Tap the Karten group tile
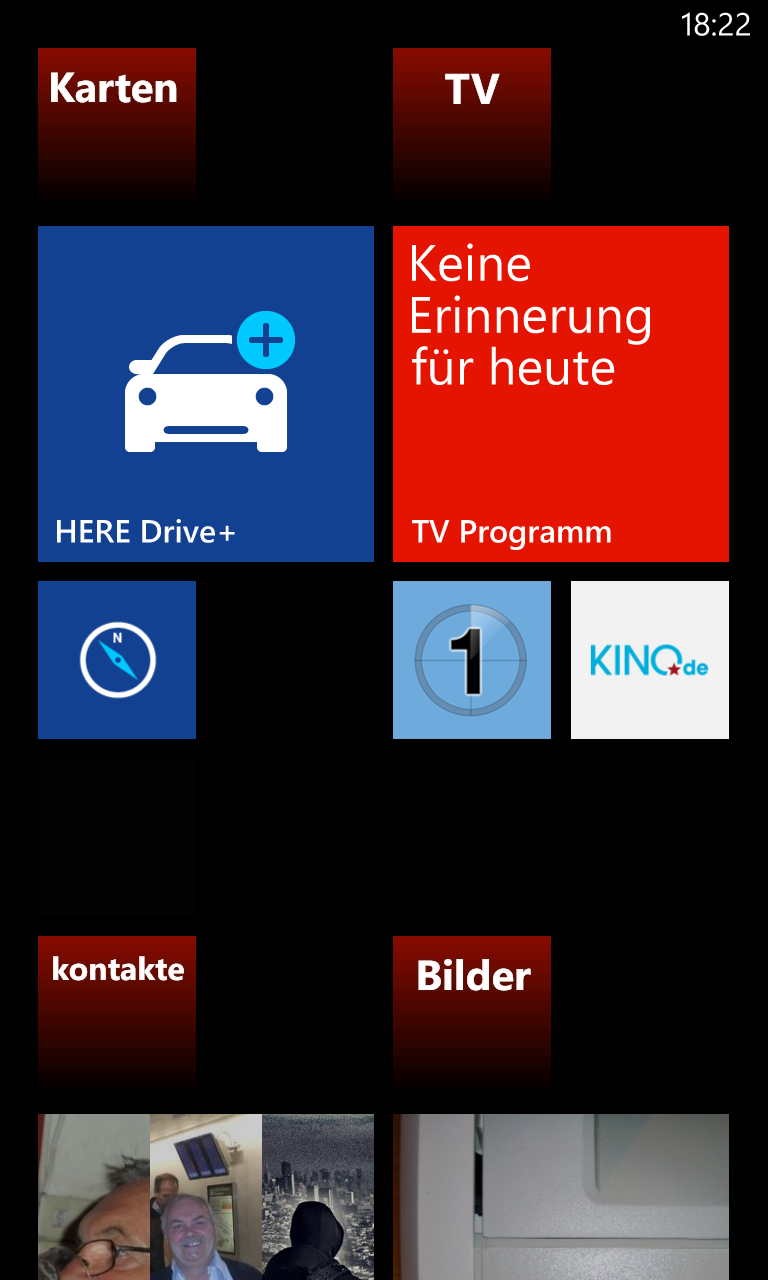Image resolution: width=768 pixels, height=1280 pixels. [x=117, y=127]
